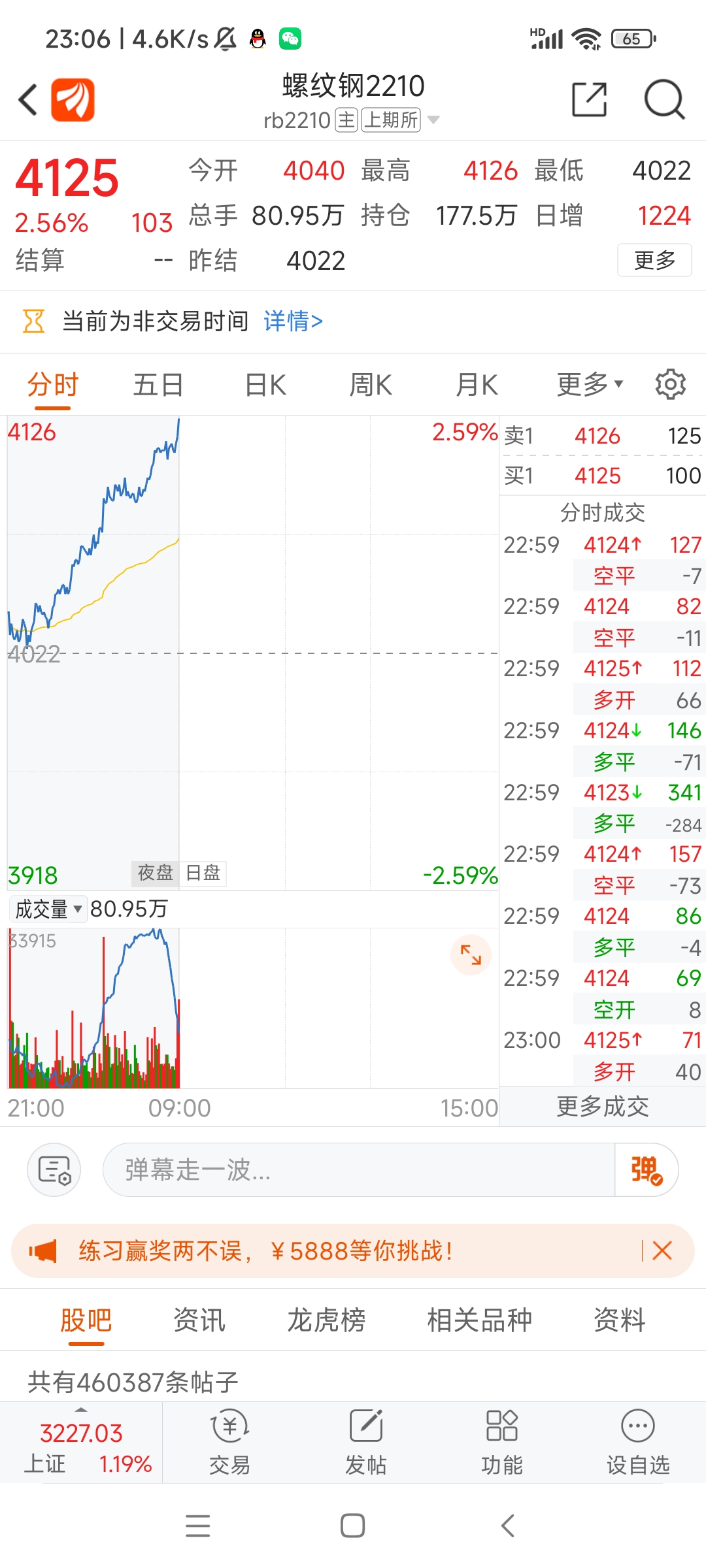Open the 详情> trading time link
The image size is (706, 1568).
[294, 321]
